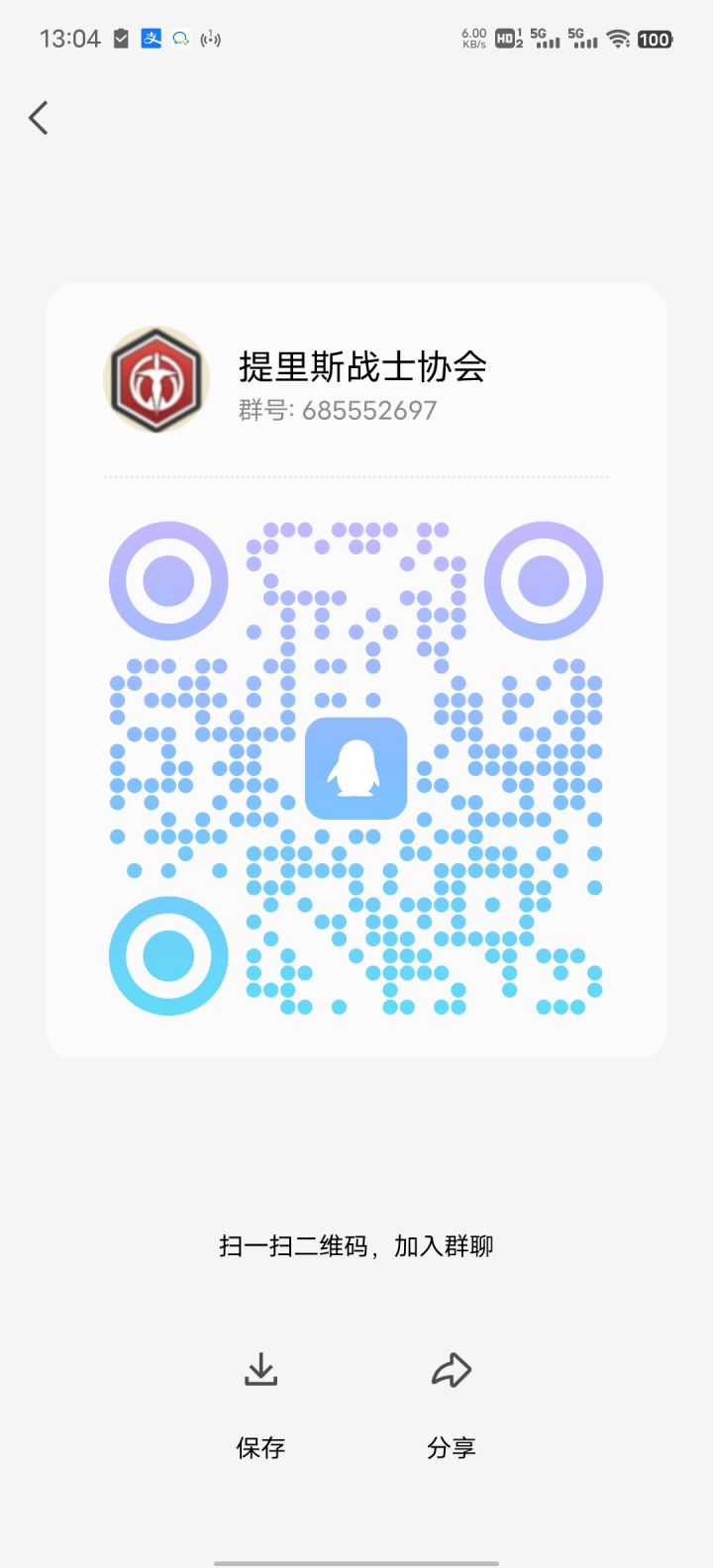Tap the Wi-Fi icon in the status bar
This screenshot has height=1568, width=713.
[x=620, y=42]
